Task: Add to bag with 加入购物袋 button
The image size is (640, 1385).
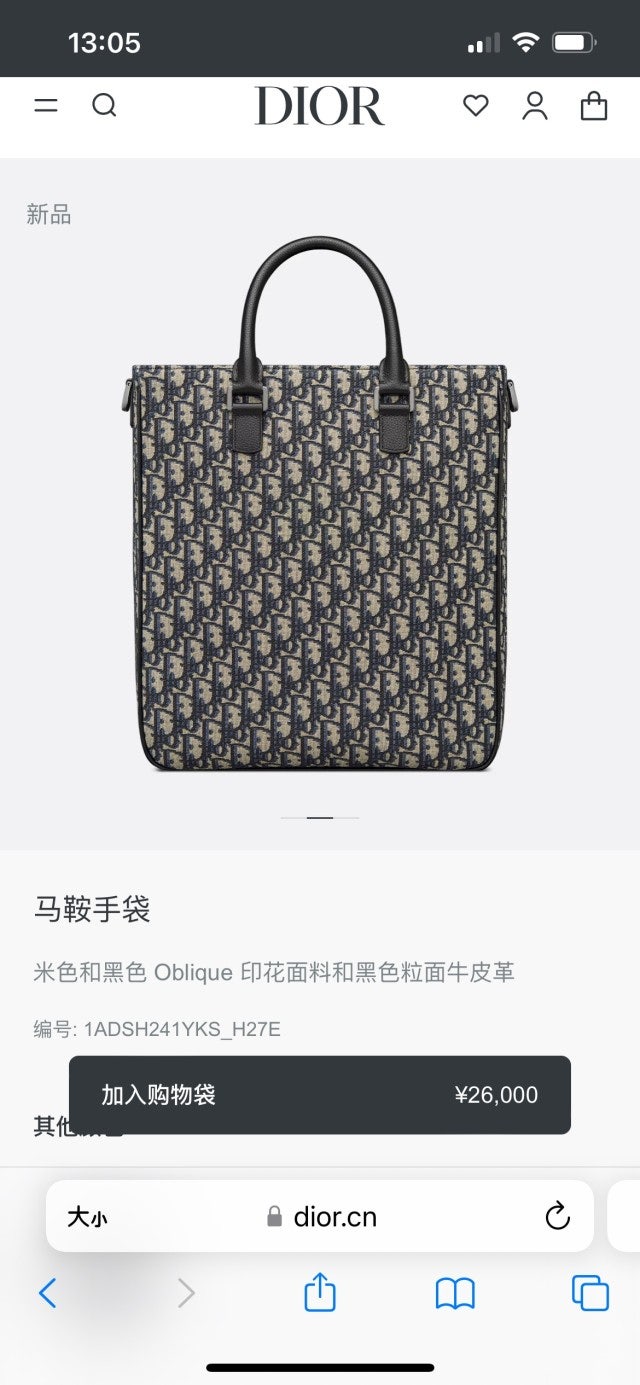Action: tap(320, 1095)
